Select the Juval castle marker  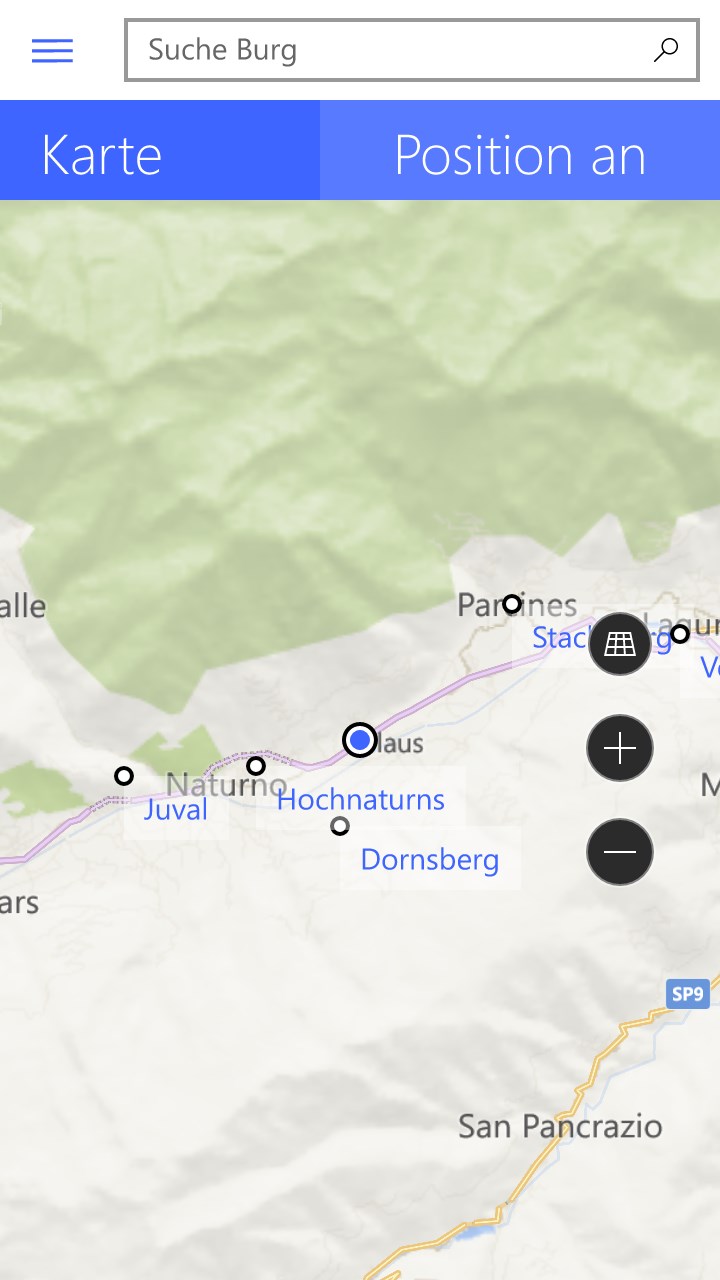click(x=124, y=776)
